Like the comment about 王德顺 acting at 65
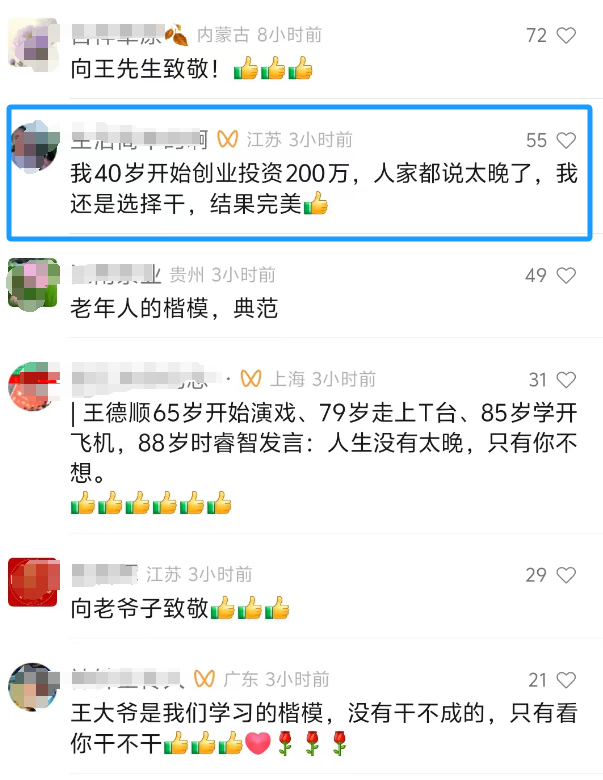 click(x=566, y=379)
